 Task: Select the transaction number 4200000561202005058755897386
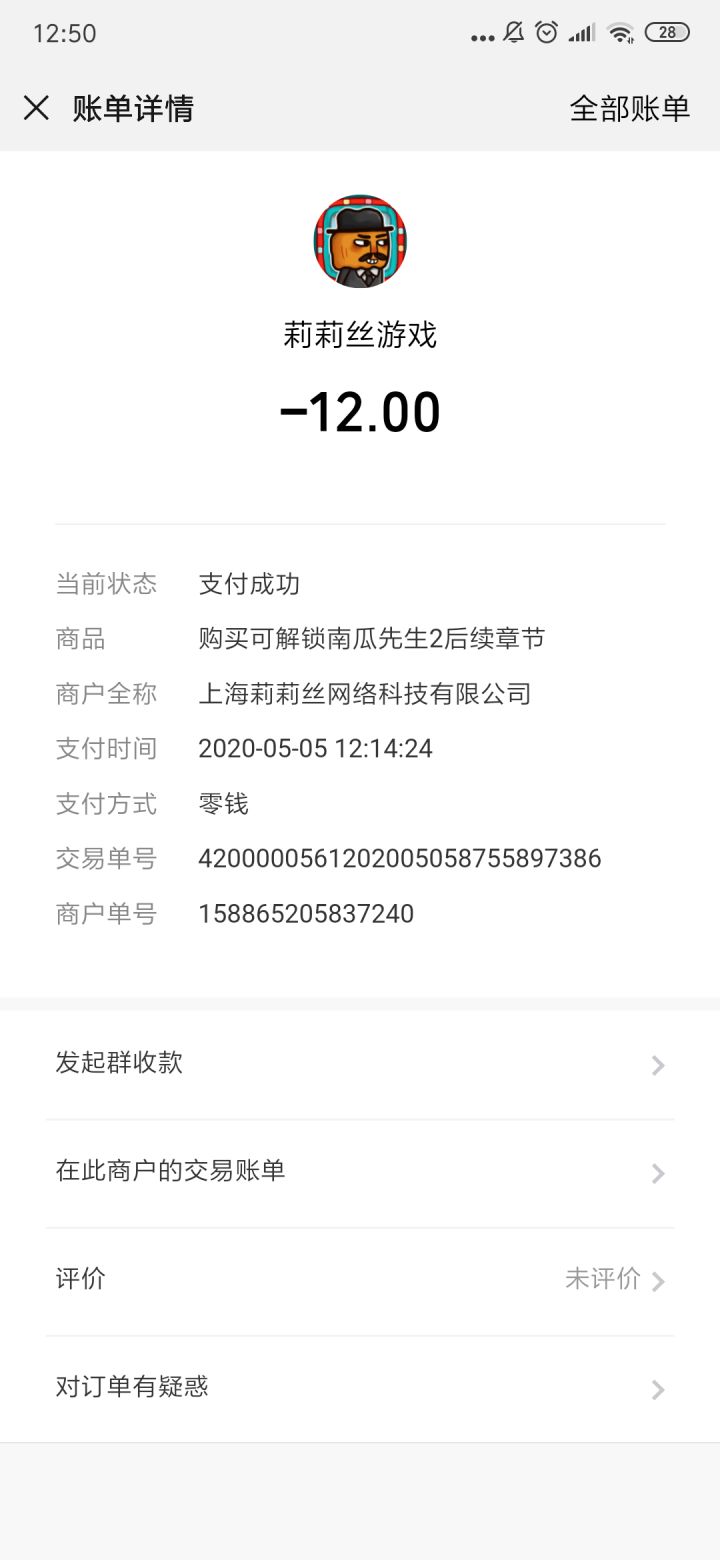pos(400,859)
